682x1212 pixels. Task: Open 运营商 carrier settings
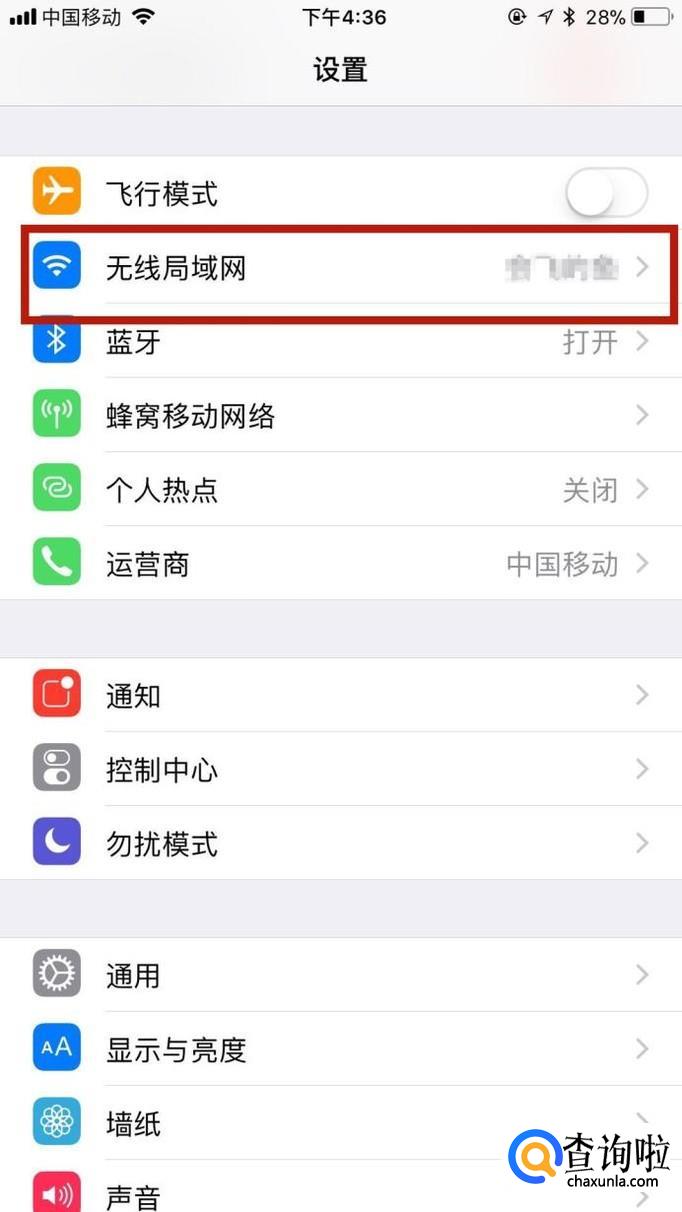tap(340, 564)
